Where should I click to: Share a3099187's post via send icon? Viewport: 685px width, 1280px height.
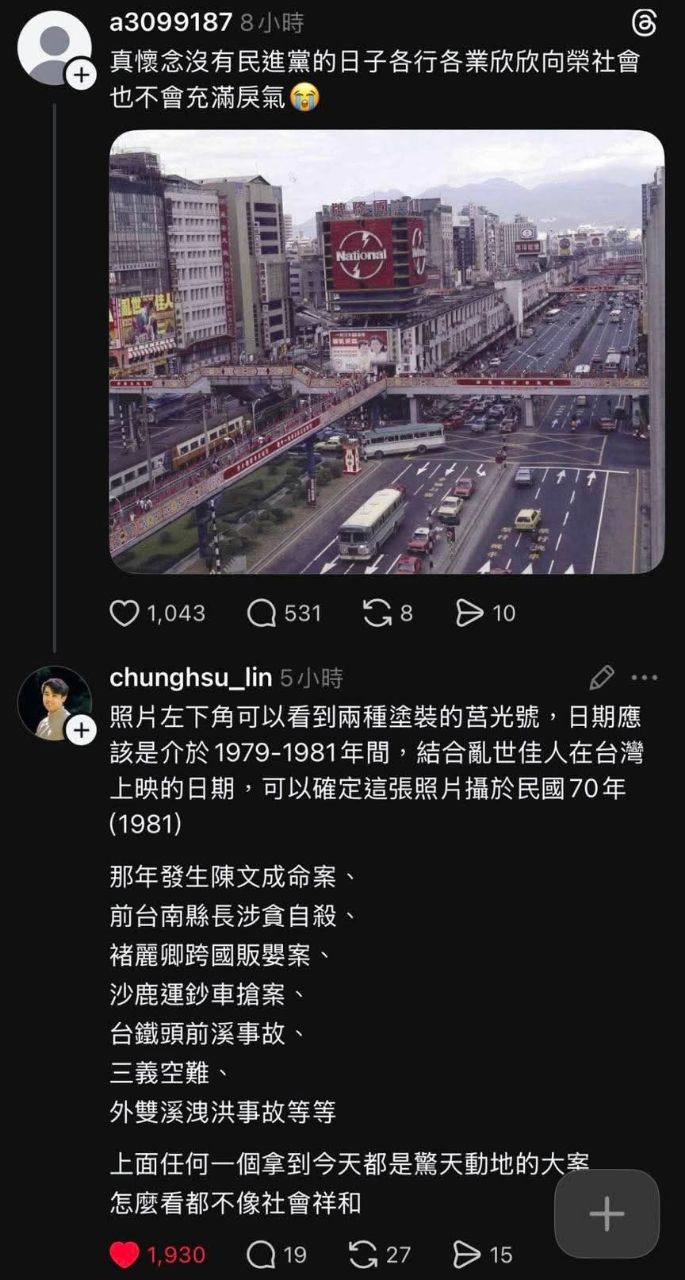pos(469,613)
